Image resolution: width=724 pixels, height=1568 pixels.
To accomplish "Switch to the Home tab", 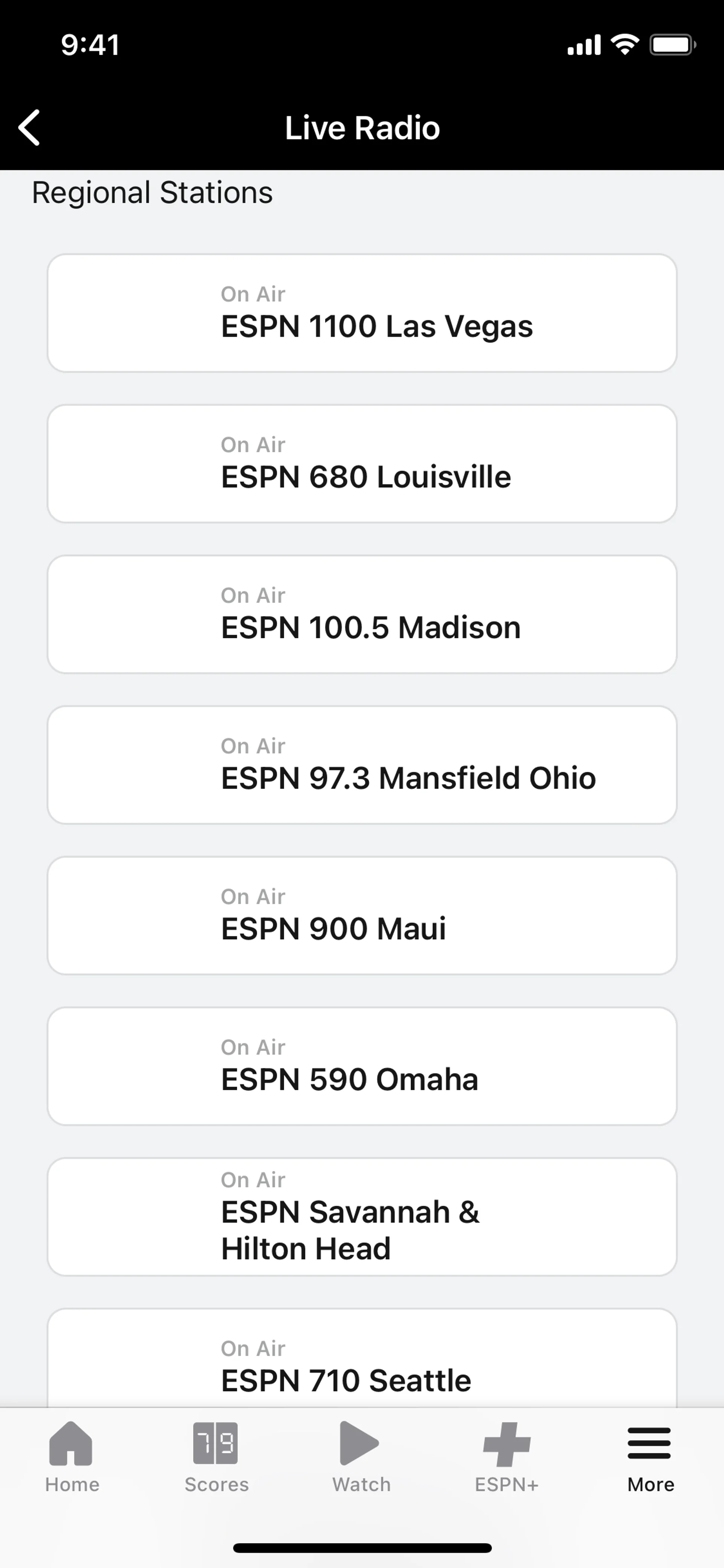I will click(72, 1457).
